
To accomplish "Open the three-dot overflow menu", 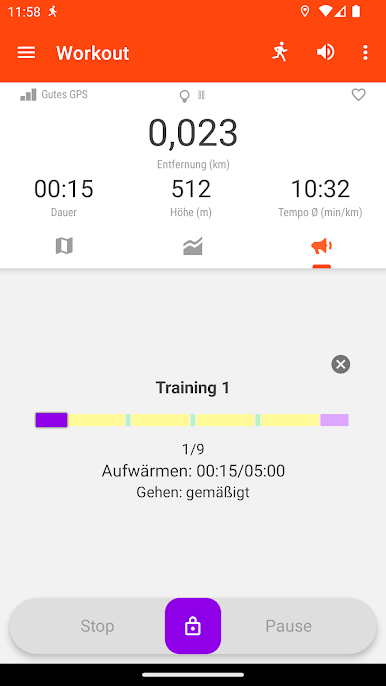I will point(365,52).
